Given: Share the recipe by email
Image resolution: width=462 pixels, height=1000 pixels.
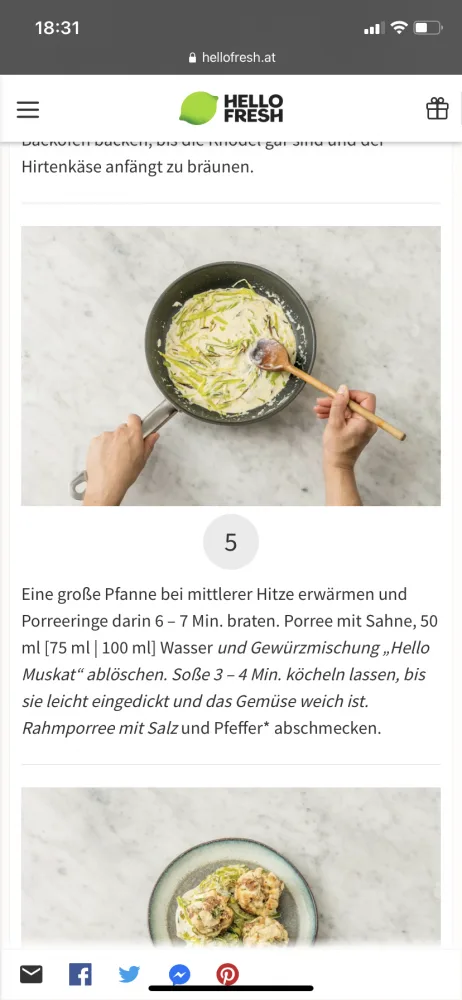Looking at the screenshot, I should [x=31, y=974].
